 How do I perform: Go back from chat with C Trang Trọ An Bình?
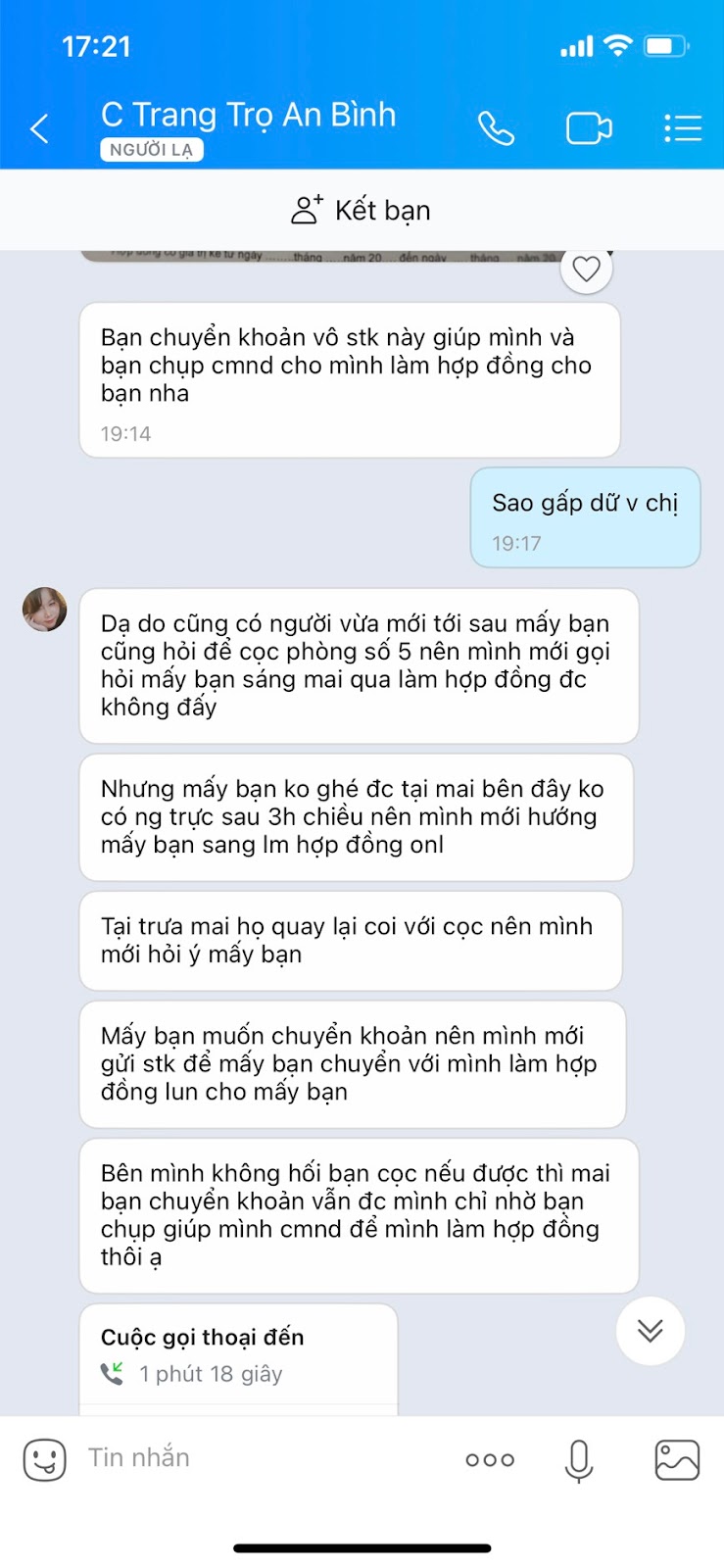(40, 128)
